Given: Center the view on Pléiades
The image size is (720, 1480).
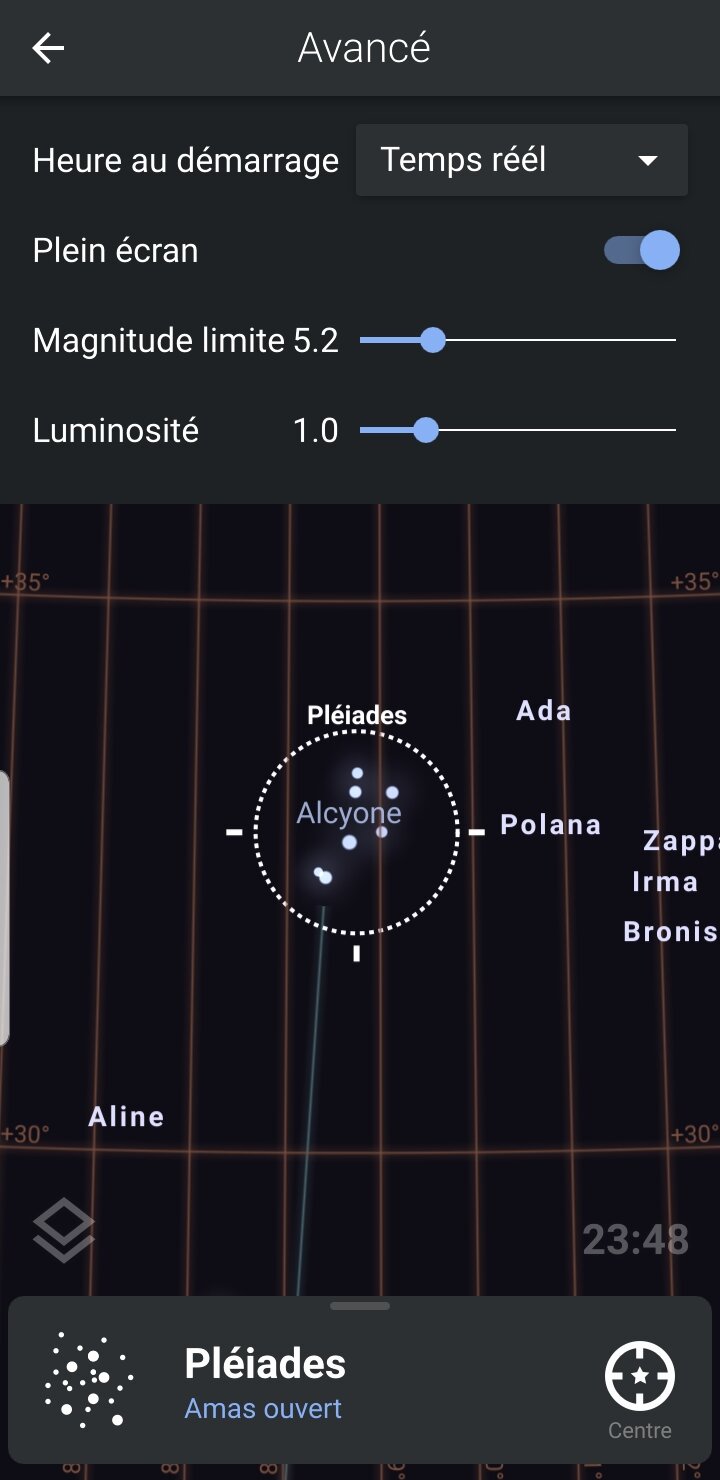Looking at the screenshot, I should point(639,1385).
